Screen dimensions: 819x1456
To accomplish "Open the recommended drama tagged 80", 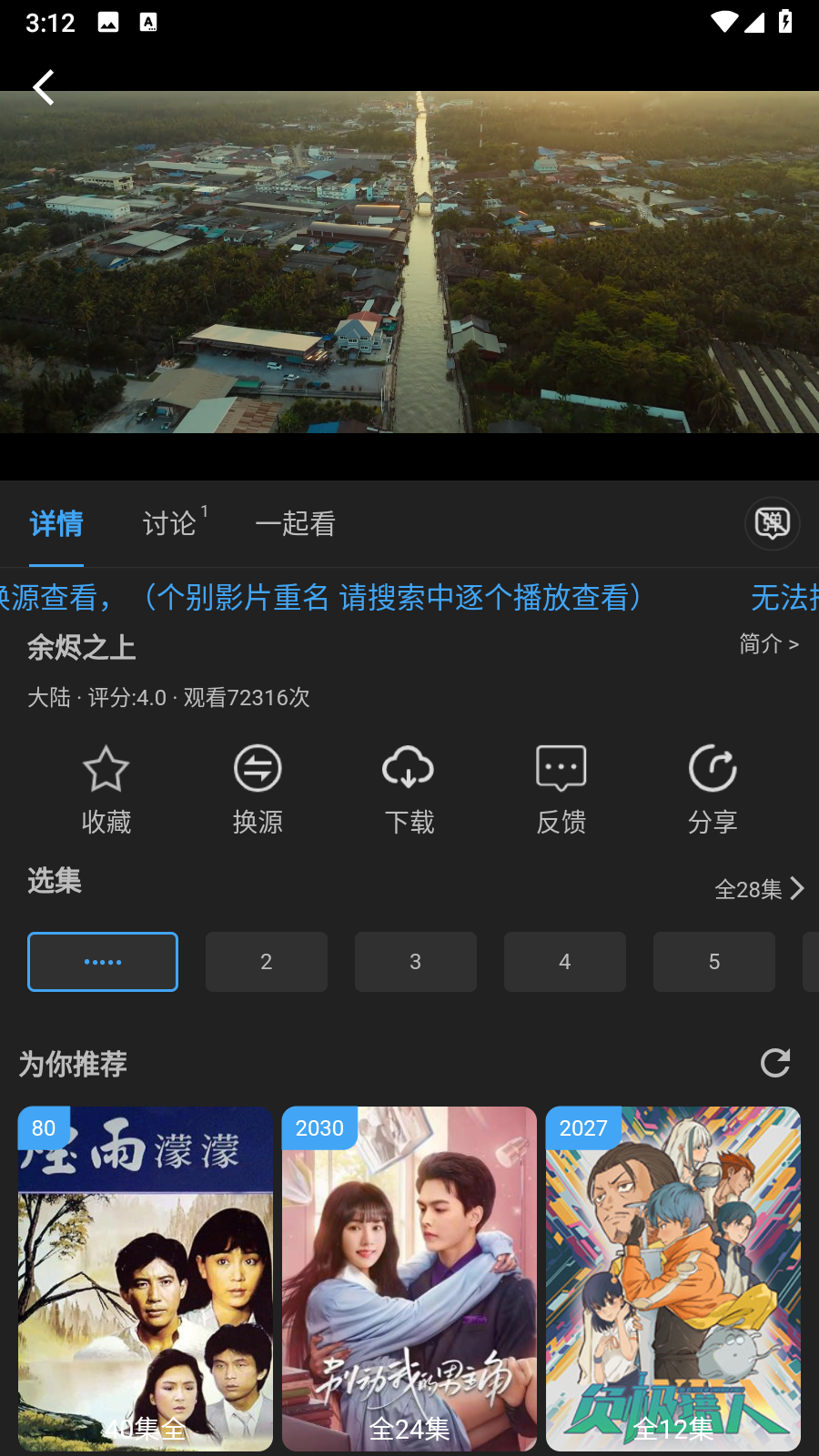I will pos(146,1279).
